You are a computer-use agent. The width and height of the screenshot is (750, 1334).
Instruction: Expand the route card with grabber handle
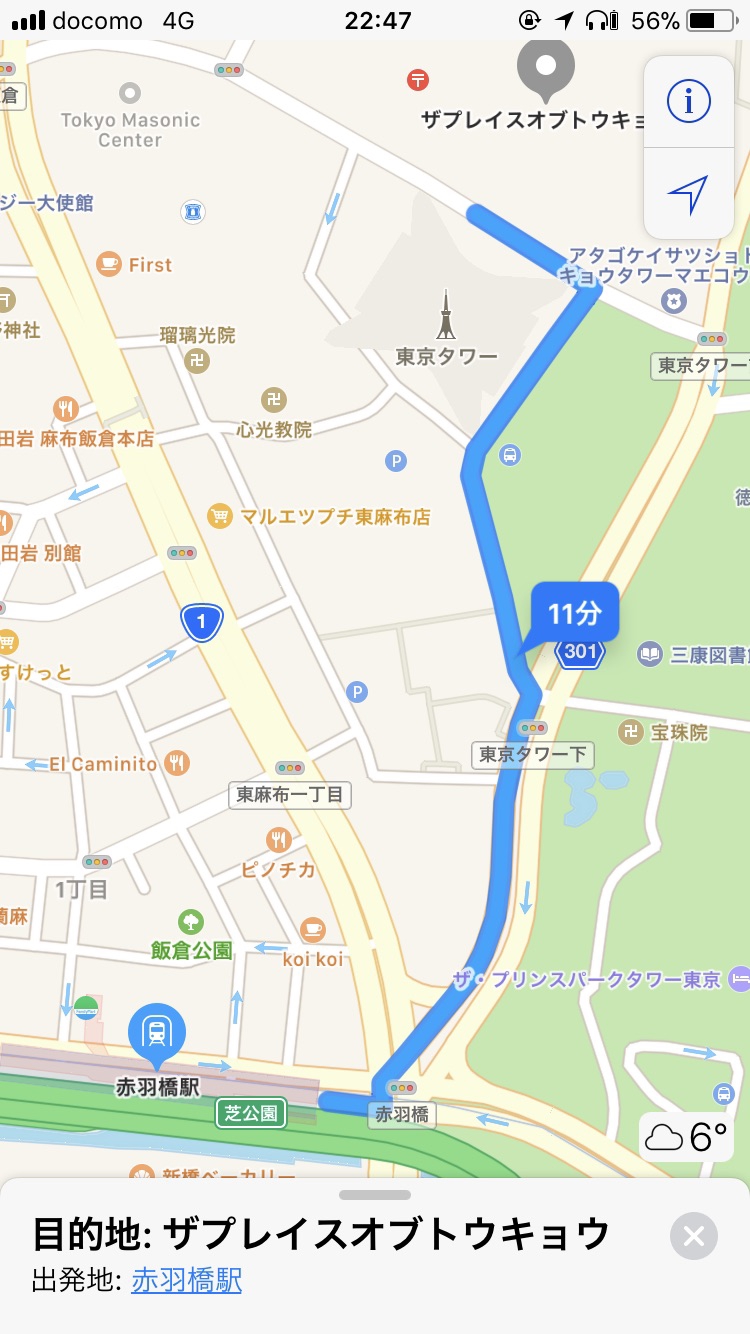point(375,1195)
